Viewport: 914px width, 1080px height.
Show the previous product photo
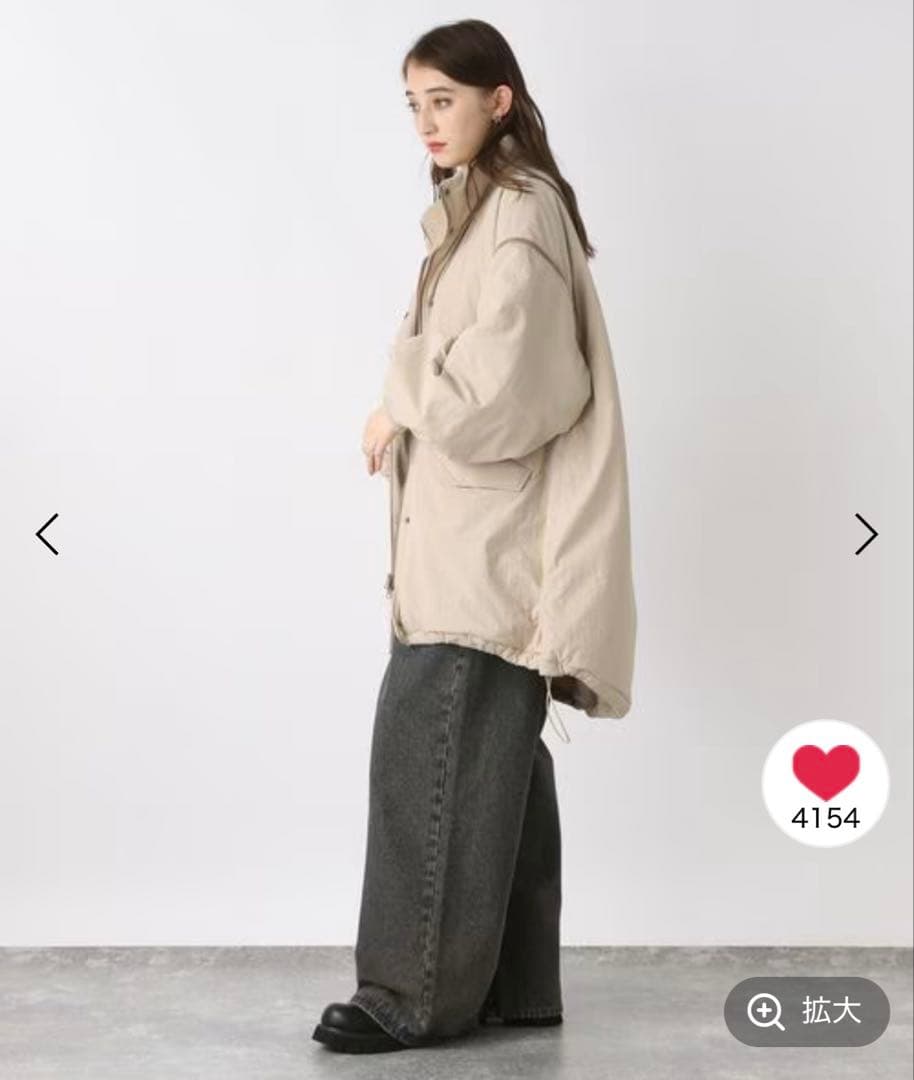click(47, 534)
